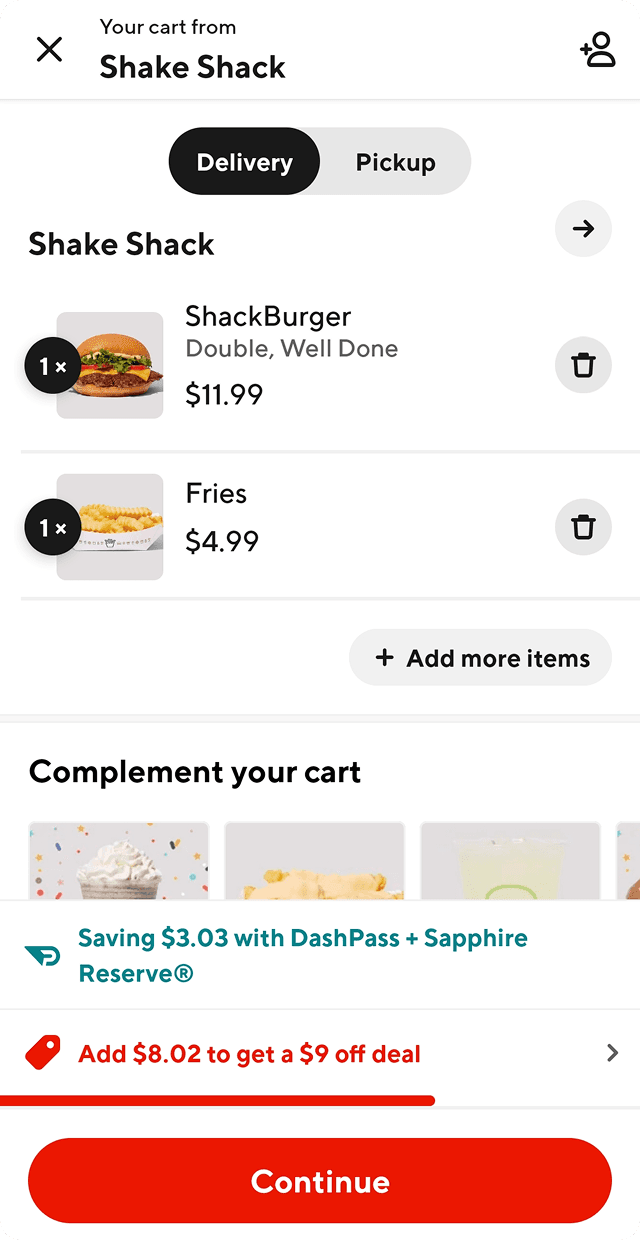The image size is (640, 1240).
Task: Add the whipped cream shake suggestion
Action: tap(119, 860)
